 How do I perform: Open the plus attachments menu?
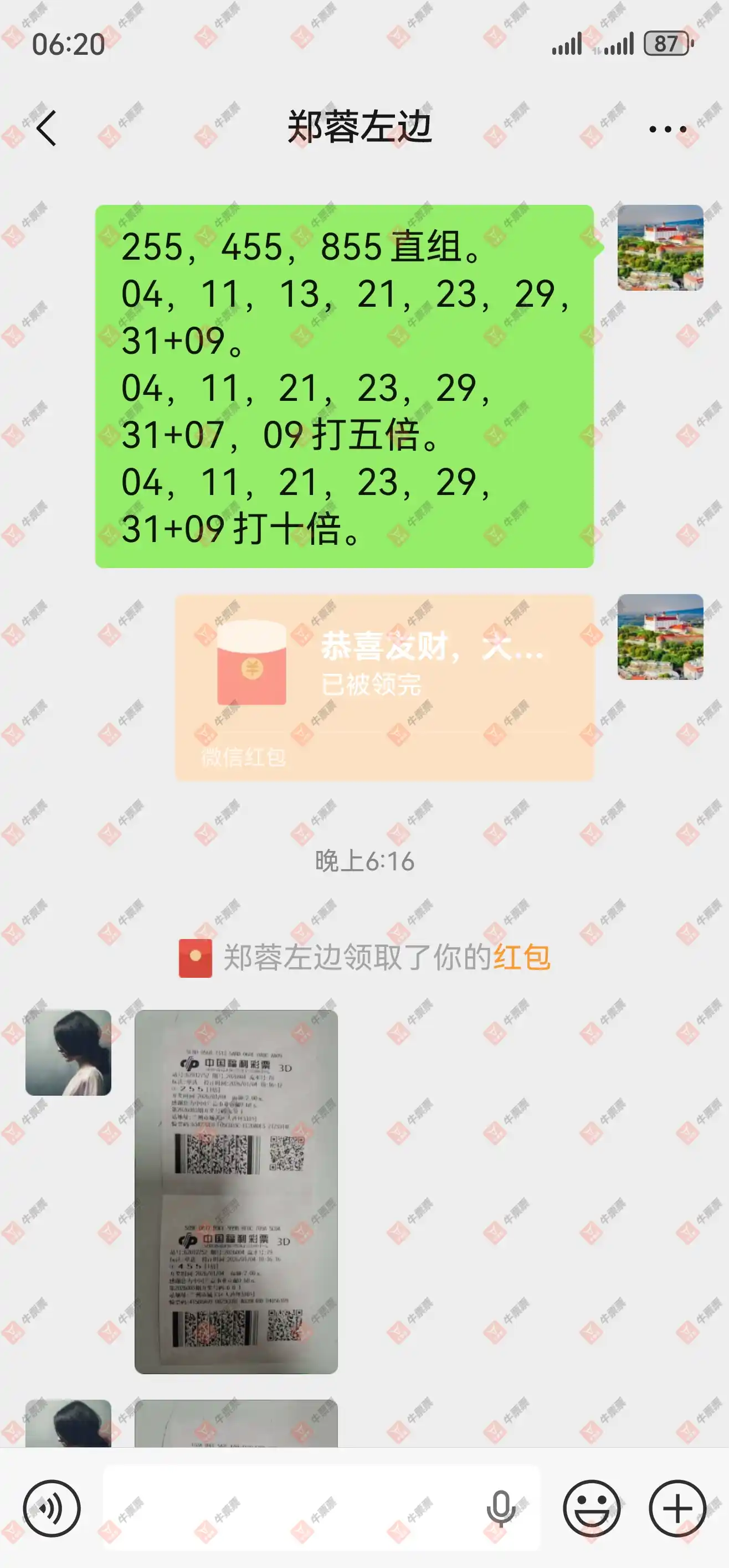pyautogui.click(x=677, y=1508)
